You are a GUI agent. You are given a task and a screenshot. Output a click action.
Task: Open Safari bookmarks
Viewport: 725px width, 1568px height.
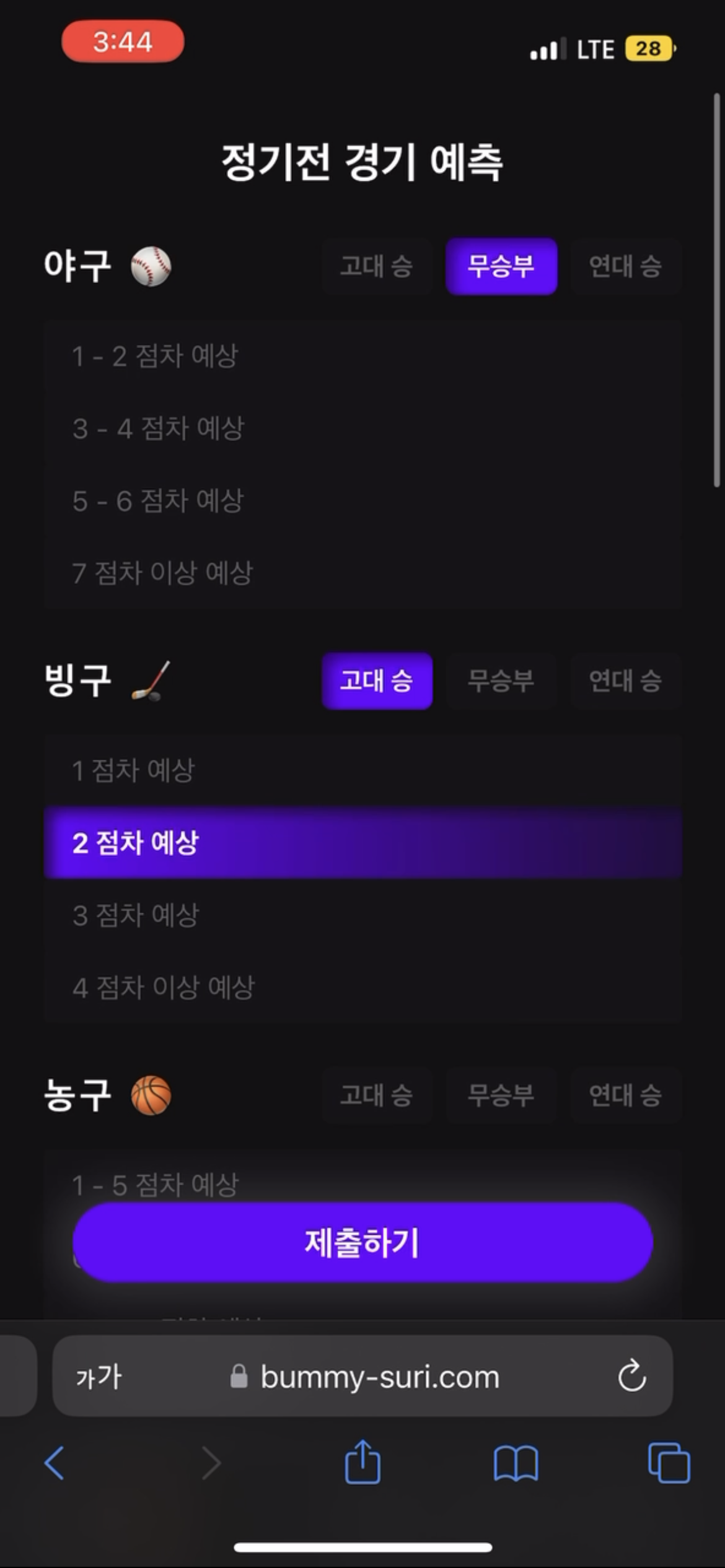coord(516,1464)
